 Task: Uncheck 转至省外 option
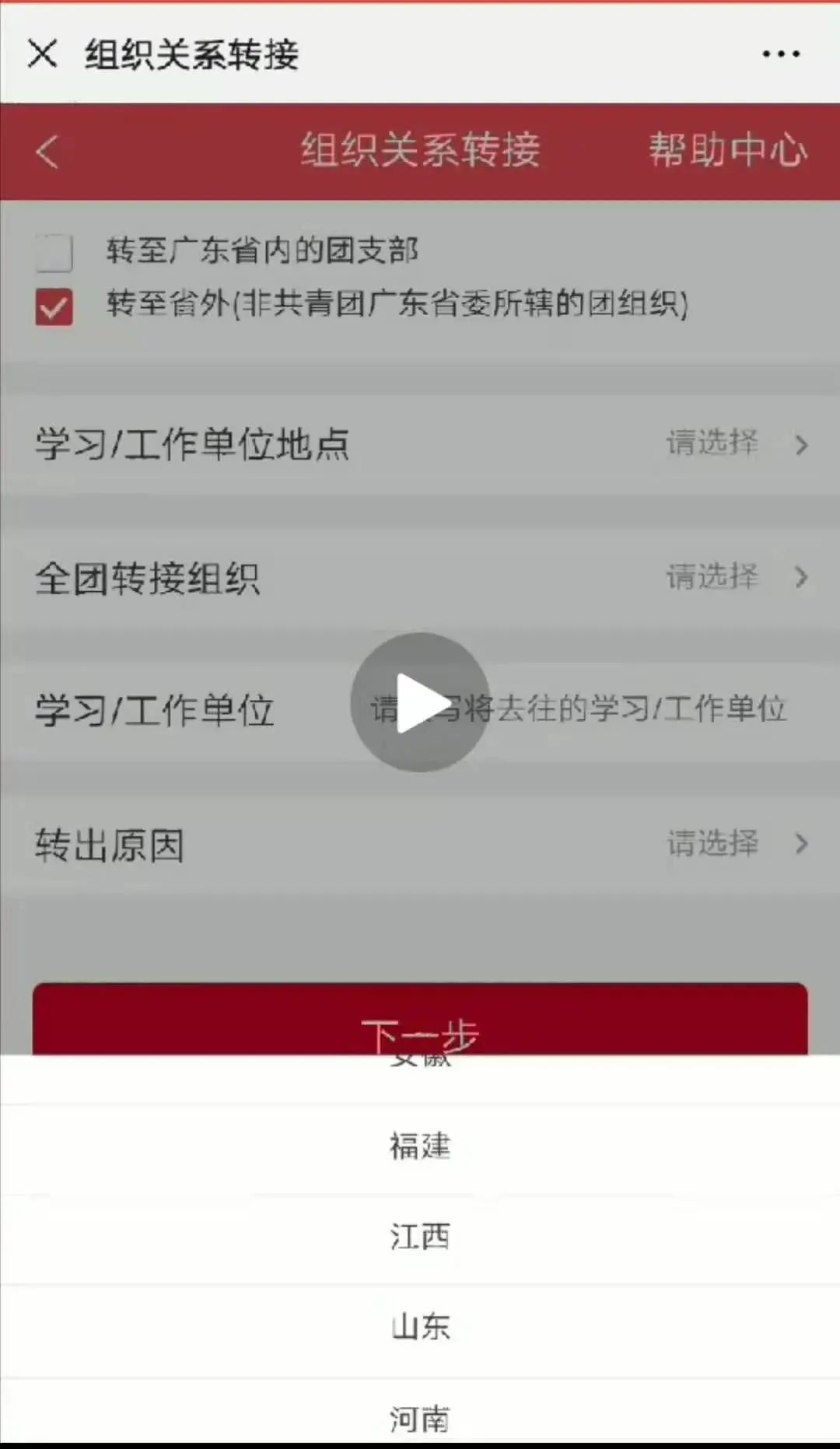click(x=54, y=306)
